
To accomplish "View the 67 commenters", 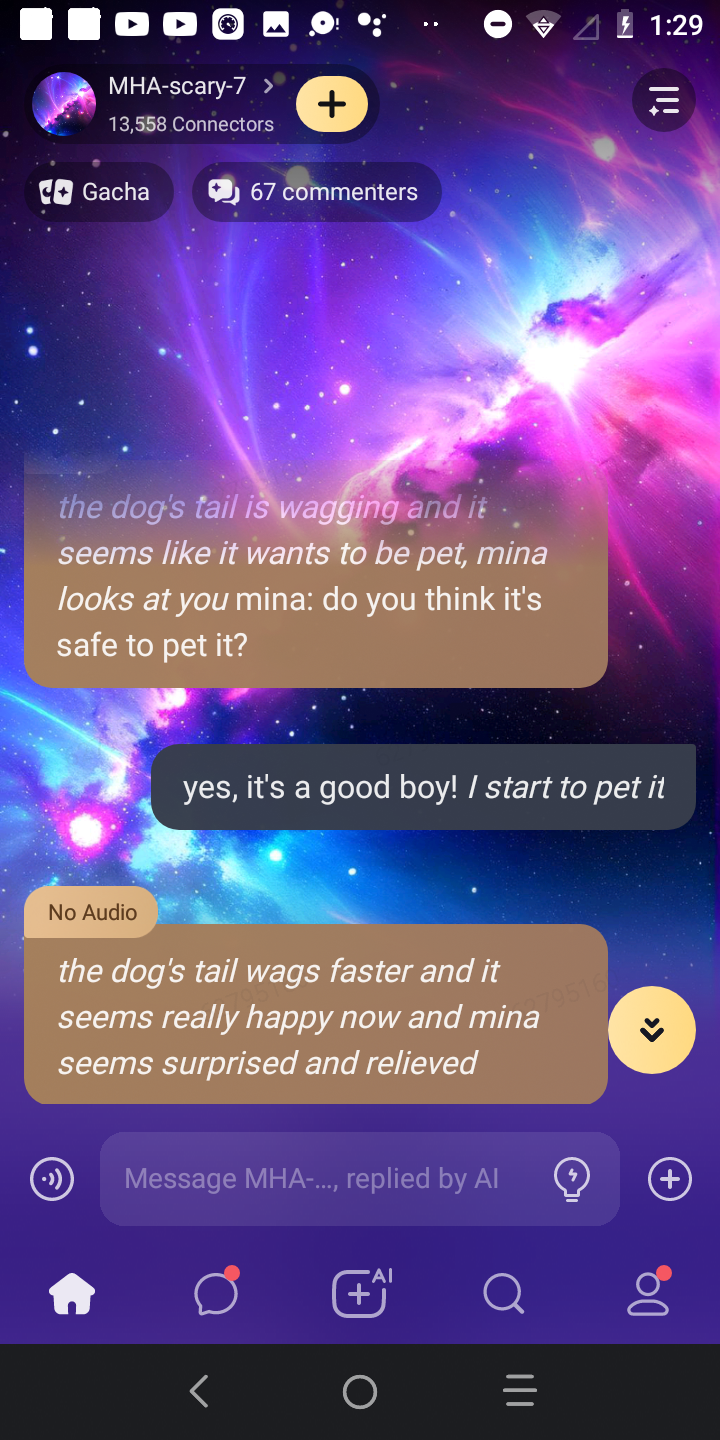I will (316, 192).
